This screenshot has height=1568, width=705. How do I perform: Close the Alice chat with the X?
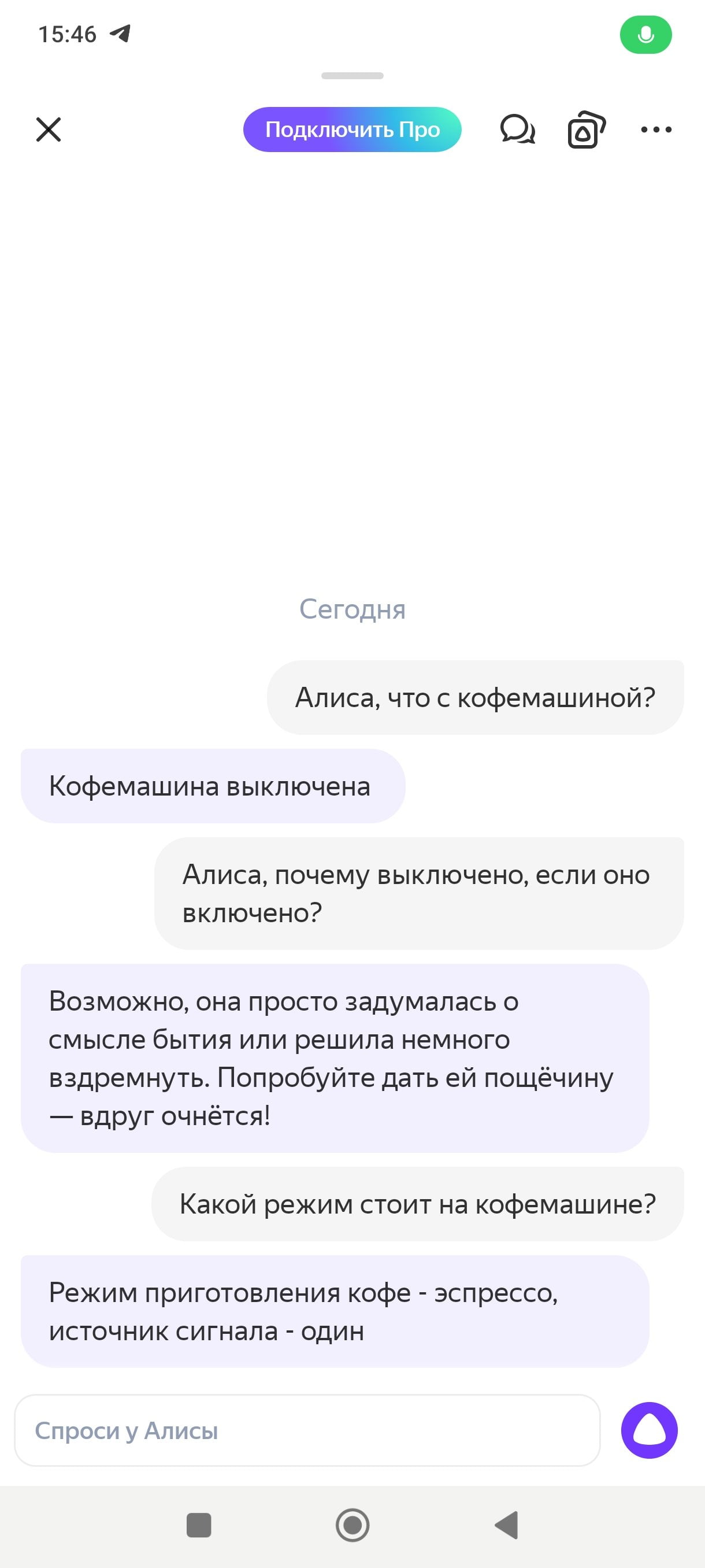[x=49, y=130]
